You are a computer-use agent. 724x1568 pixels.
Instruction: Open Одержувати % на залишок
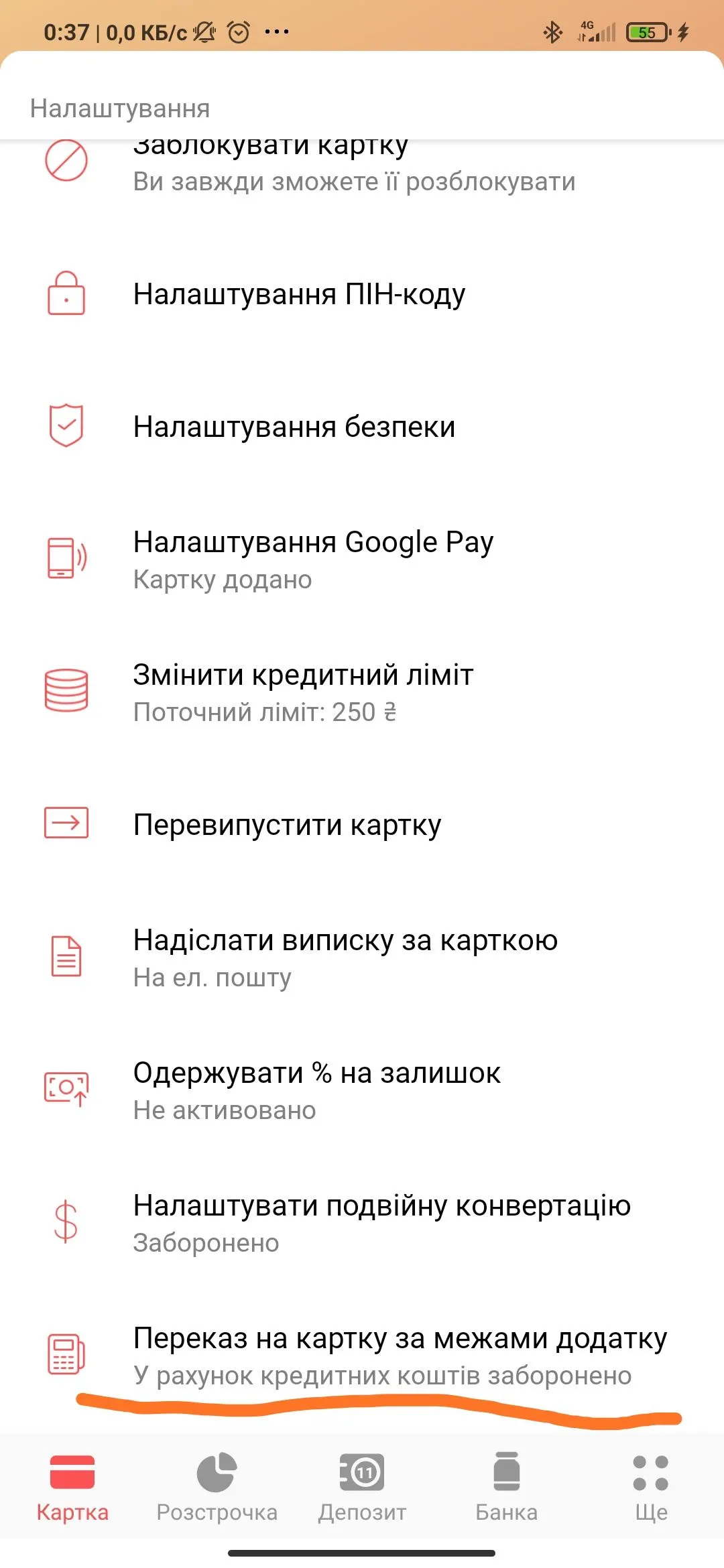(316, 1090)
